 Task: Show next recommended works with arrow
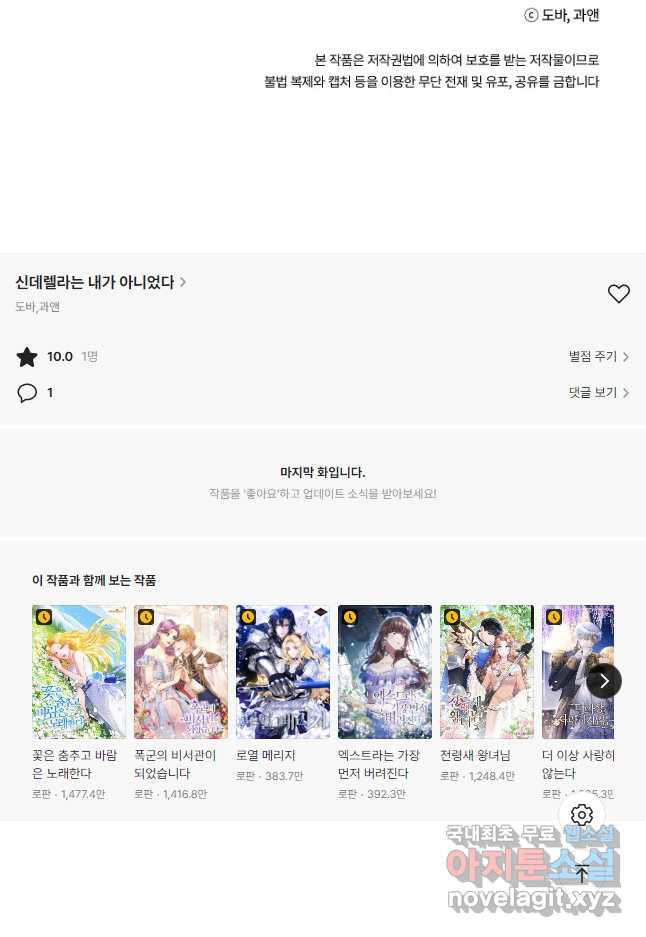click(x=604, y=681)
